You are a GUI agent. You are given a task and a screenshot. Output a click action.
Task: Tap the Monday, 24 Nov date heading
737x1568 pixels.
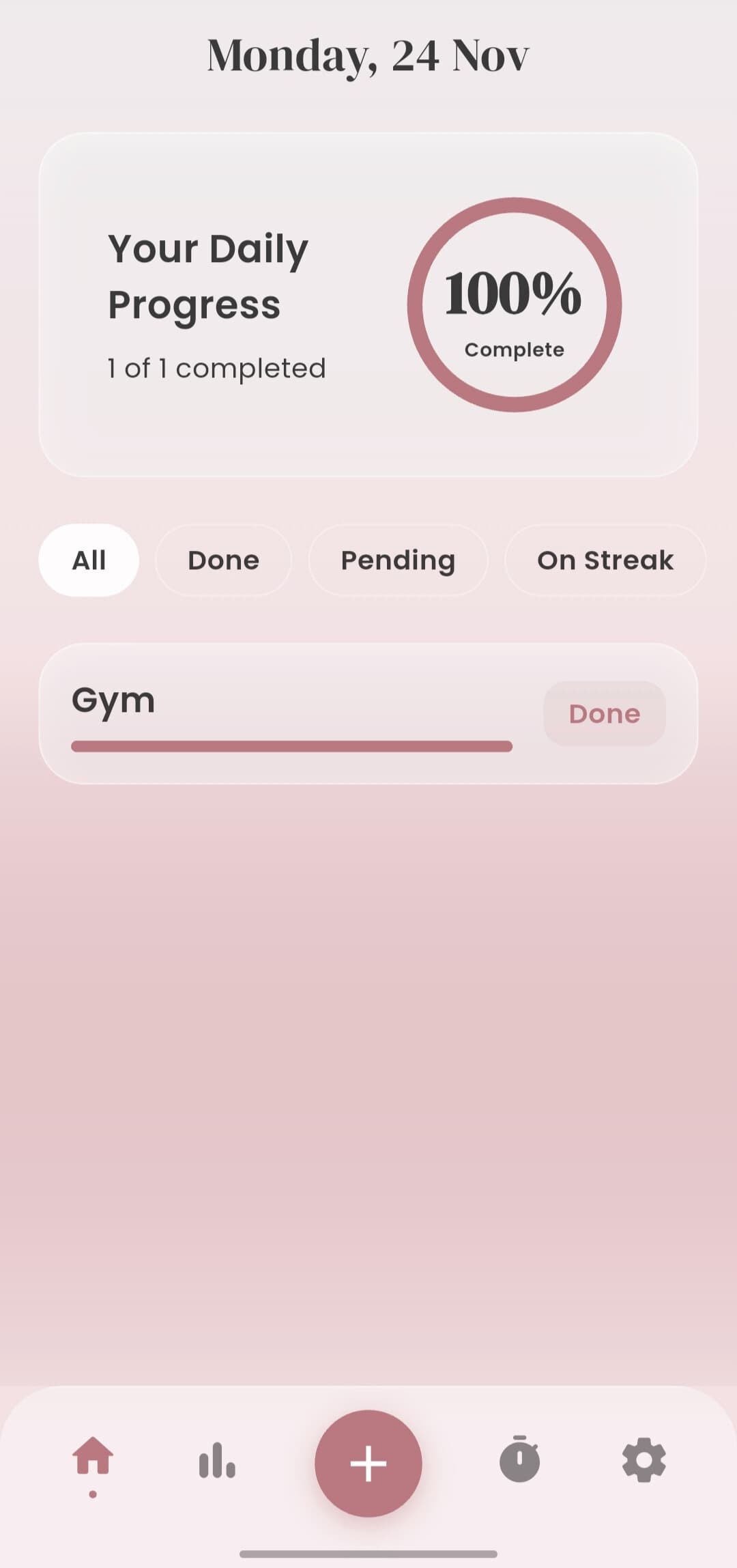(367, 55)
